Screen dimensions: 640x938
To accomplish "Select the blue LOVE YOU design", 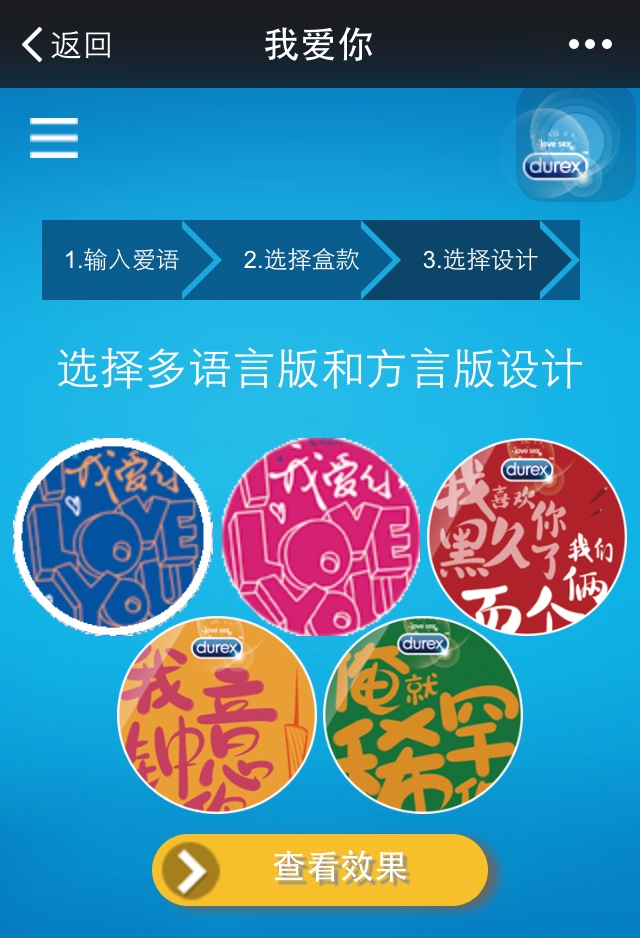I will pos(113,537).
